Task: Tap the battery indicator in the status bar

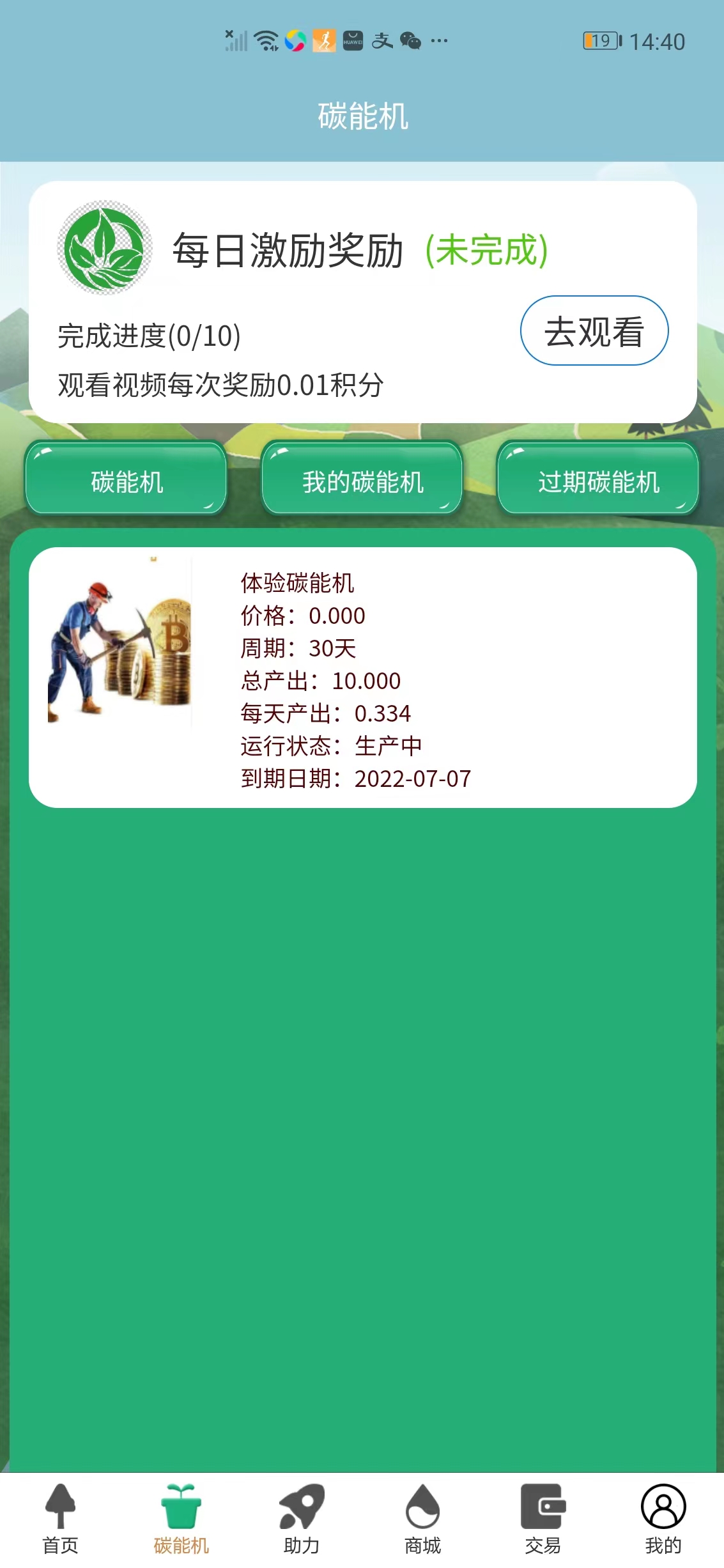Action: coord(599,40)
